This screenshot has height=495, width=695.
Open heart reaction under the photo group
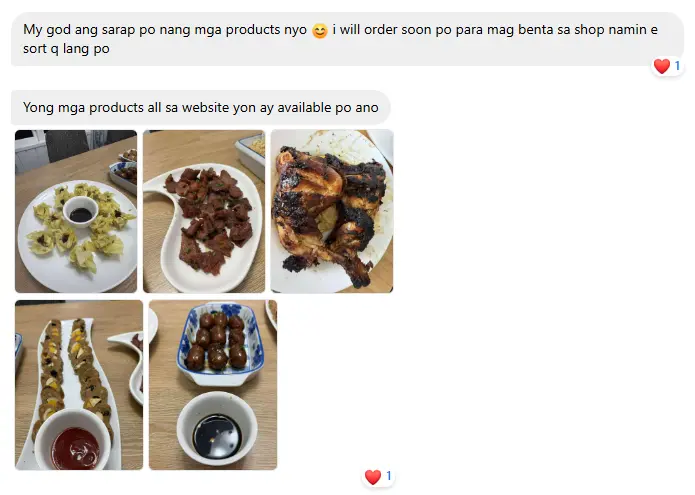pos(378,477)
